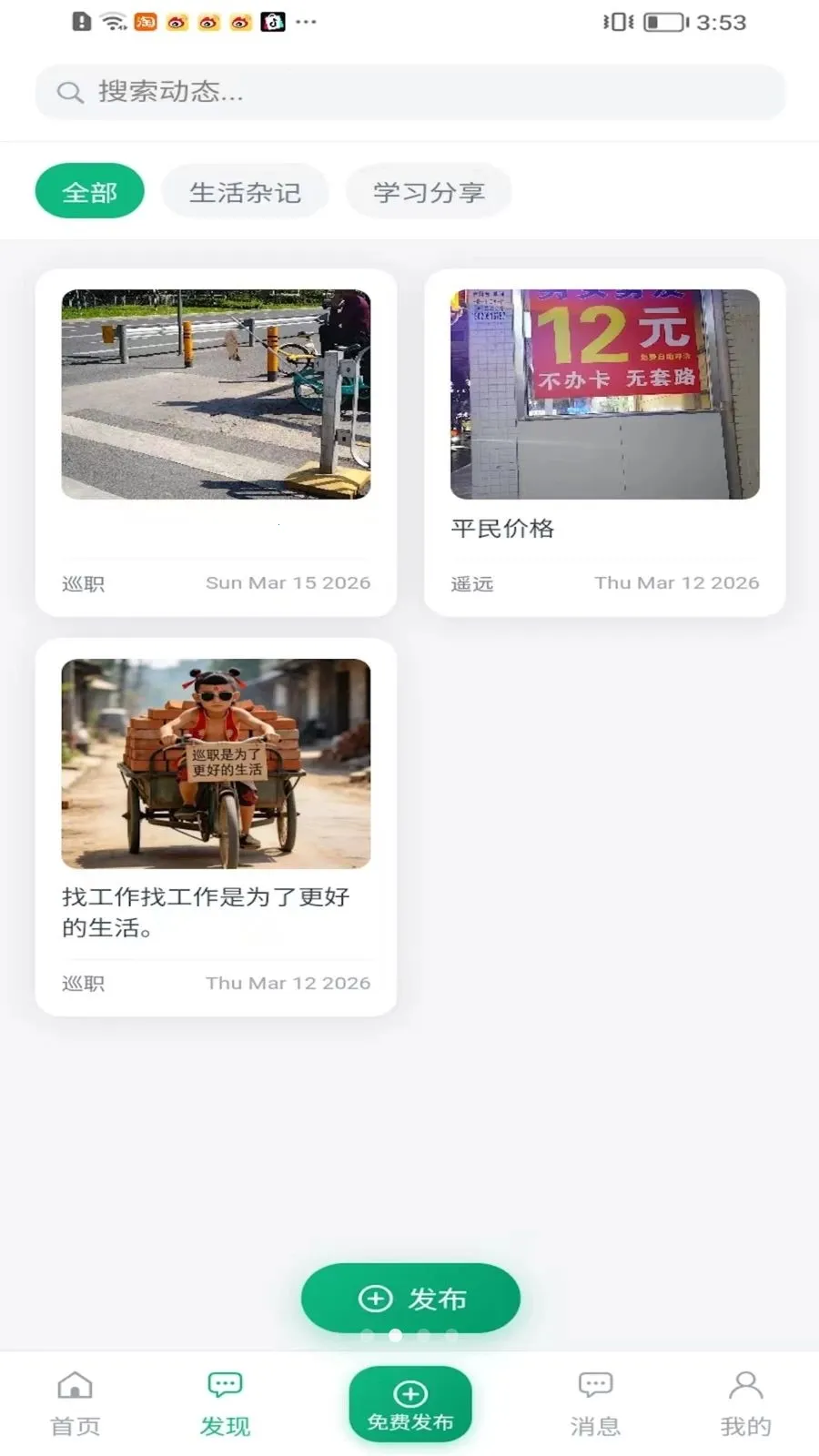Screen dimensions: 819x1456
Task: Go to the 首页 tab
Action: pyautogui.click(x=75, y=1403)
